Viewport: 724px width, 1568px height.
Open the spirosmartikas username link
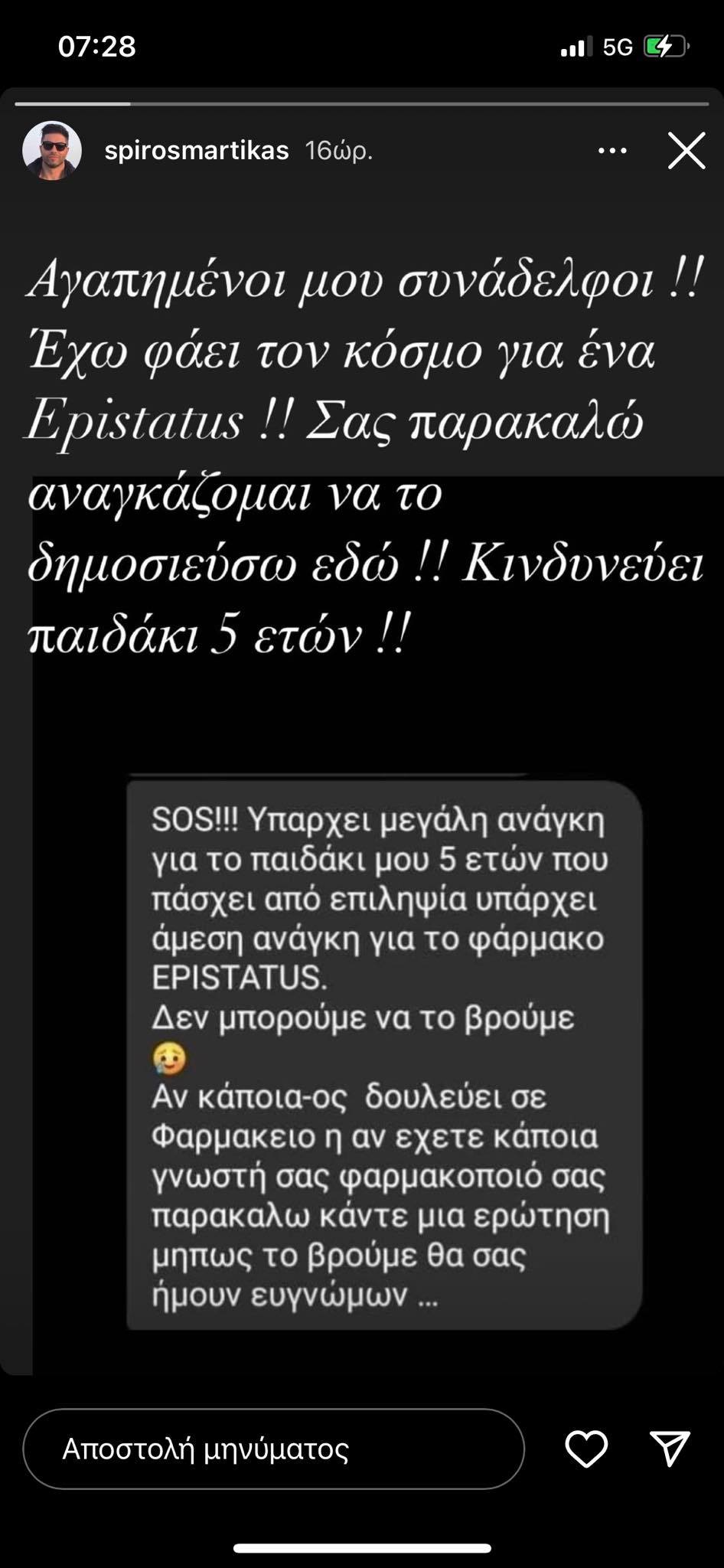[x=197, y=151]
